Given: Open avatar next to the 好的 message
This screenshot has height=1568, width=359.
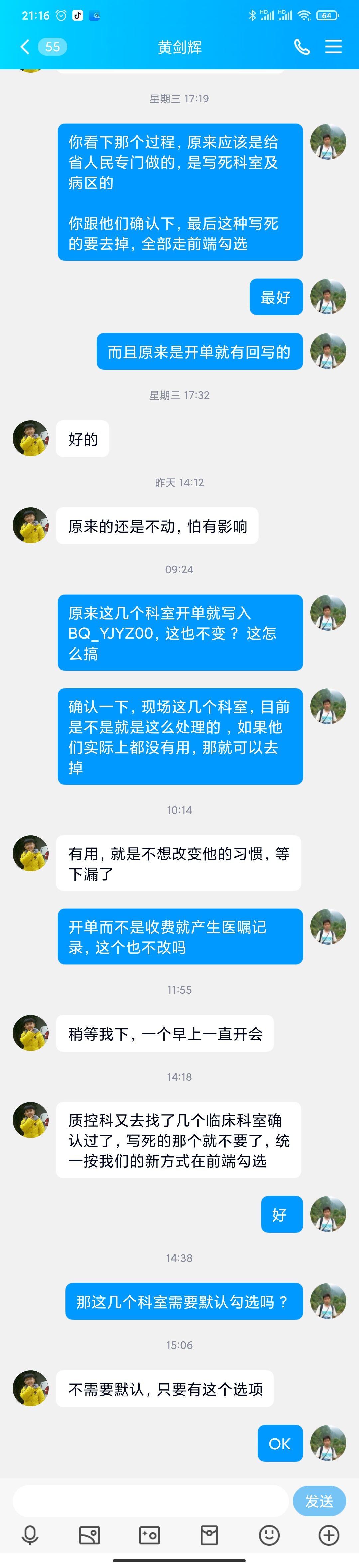Looking at the screenshot, I should [31, 438].
